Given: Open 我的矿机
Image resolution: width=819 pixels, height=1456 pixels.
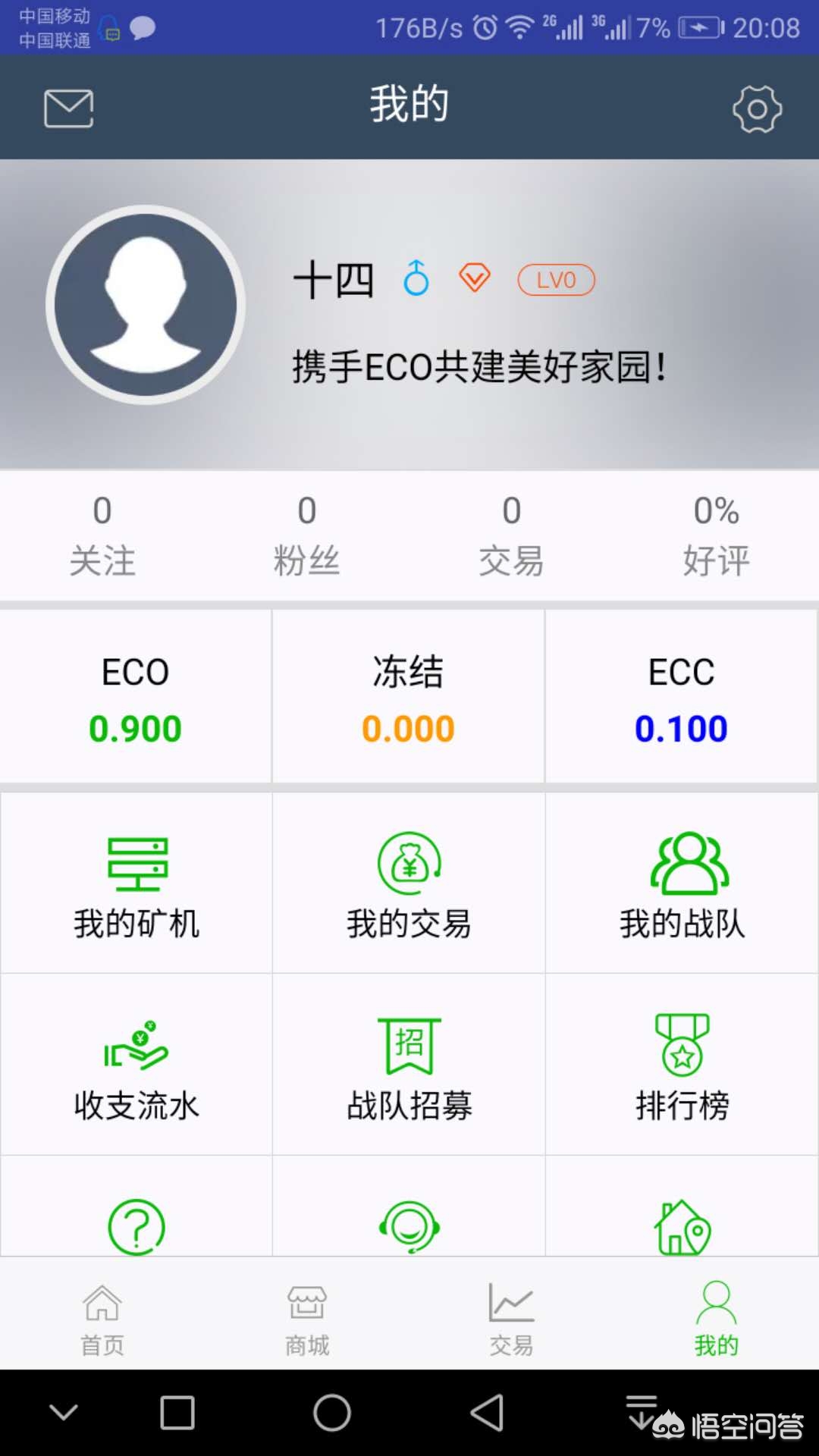Looking at the screenshot, I should [136, 884].
